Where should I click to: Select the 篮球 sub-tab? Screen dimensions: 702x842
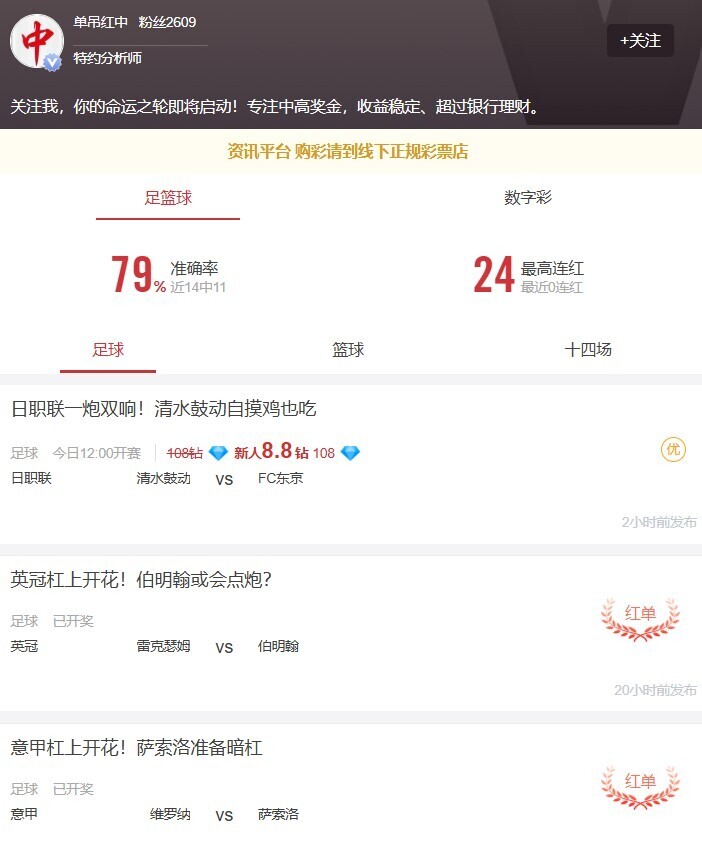(348, 350)
